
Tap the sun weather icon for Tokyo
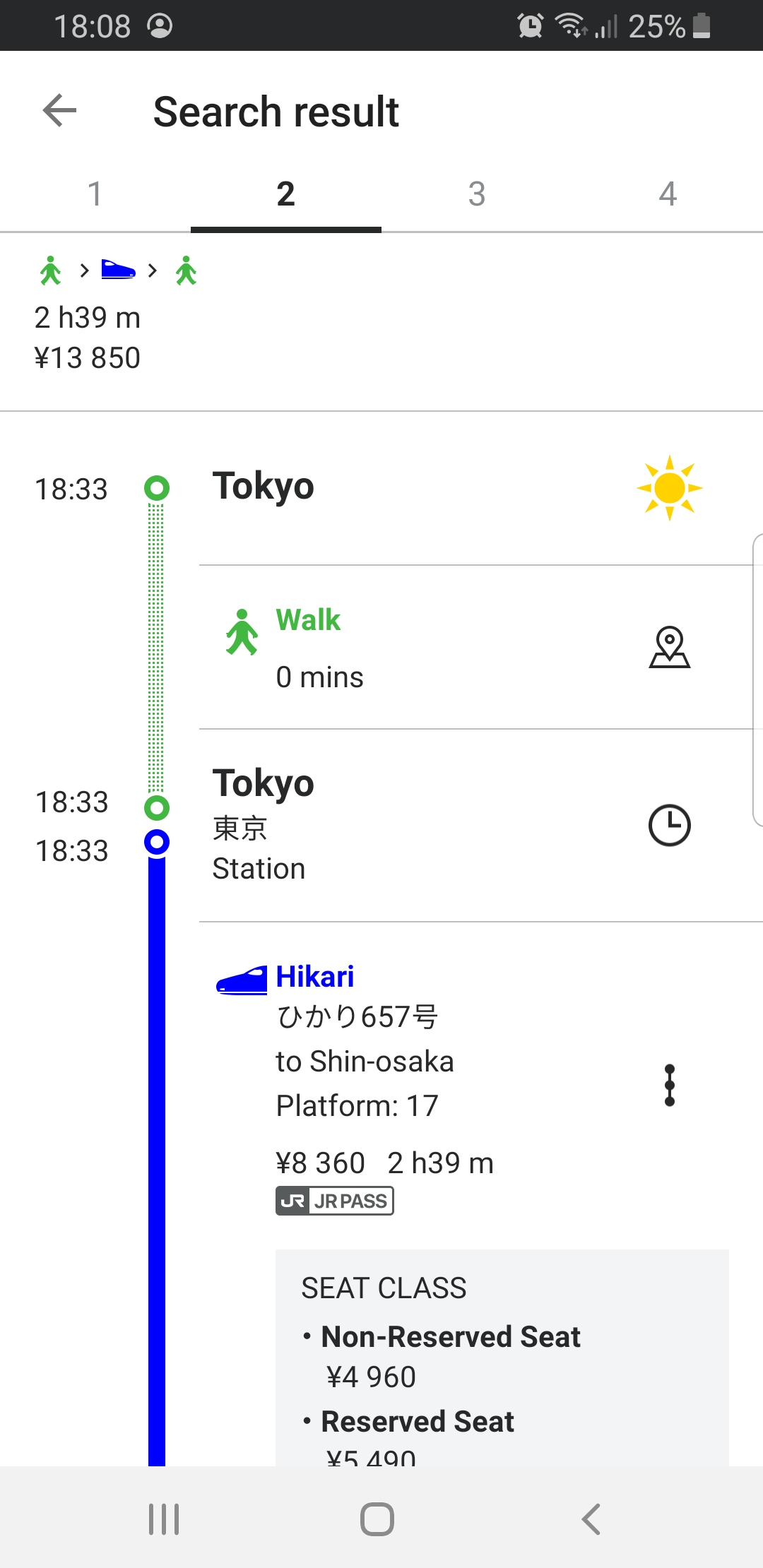(670, 488)
